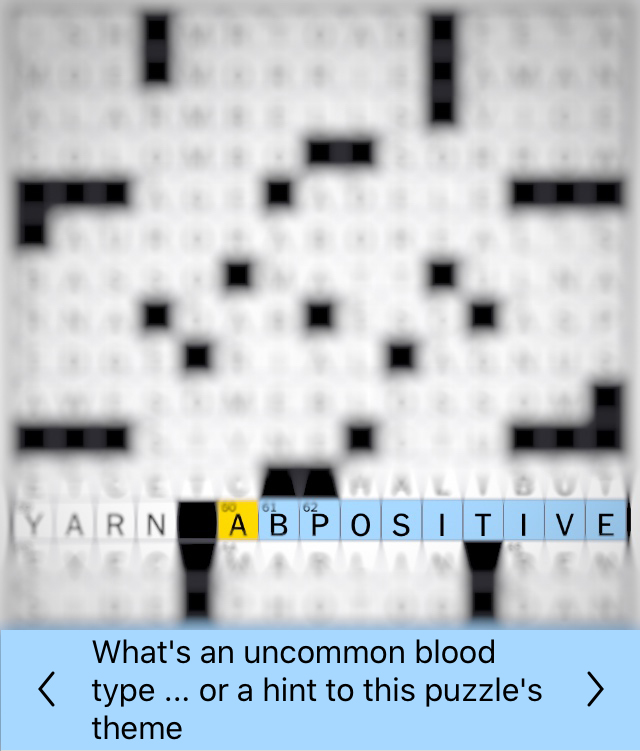Screen dimensions: 640x751
Task: Go to the next clue arrow
Action: pyautogui.click(x=595, y=690)
